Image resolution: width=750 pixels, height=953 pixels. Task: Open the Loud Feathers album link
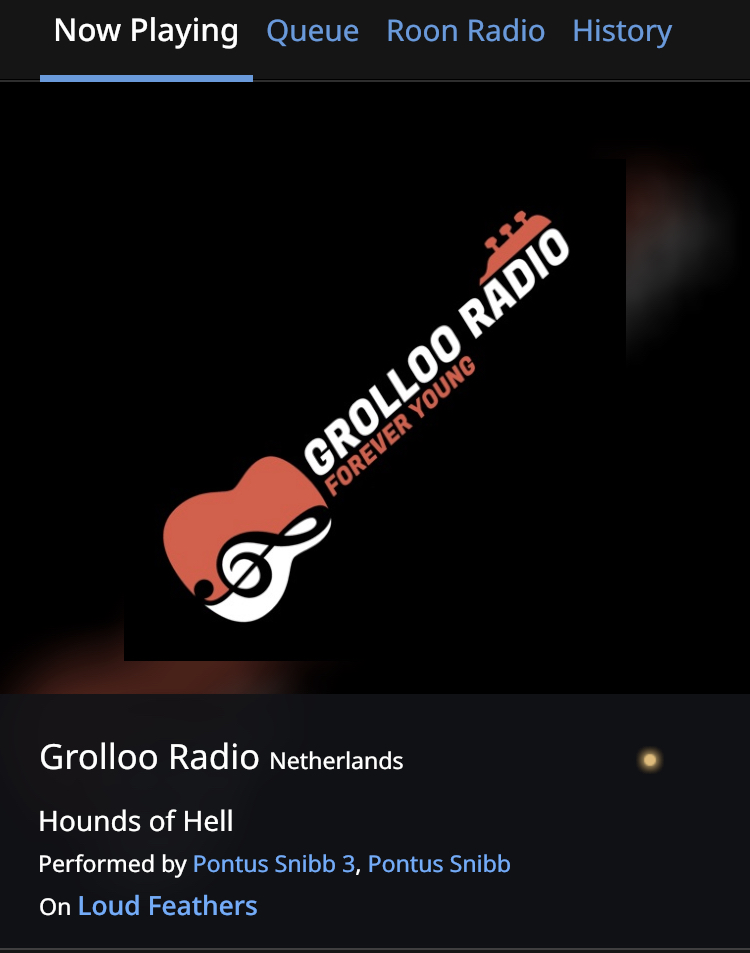[167, 906]
